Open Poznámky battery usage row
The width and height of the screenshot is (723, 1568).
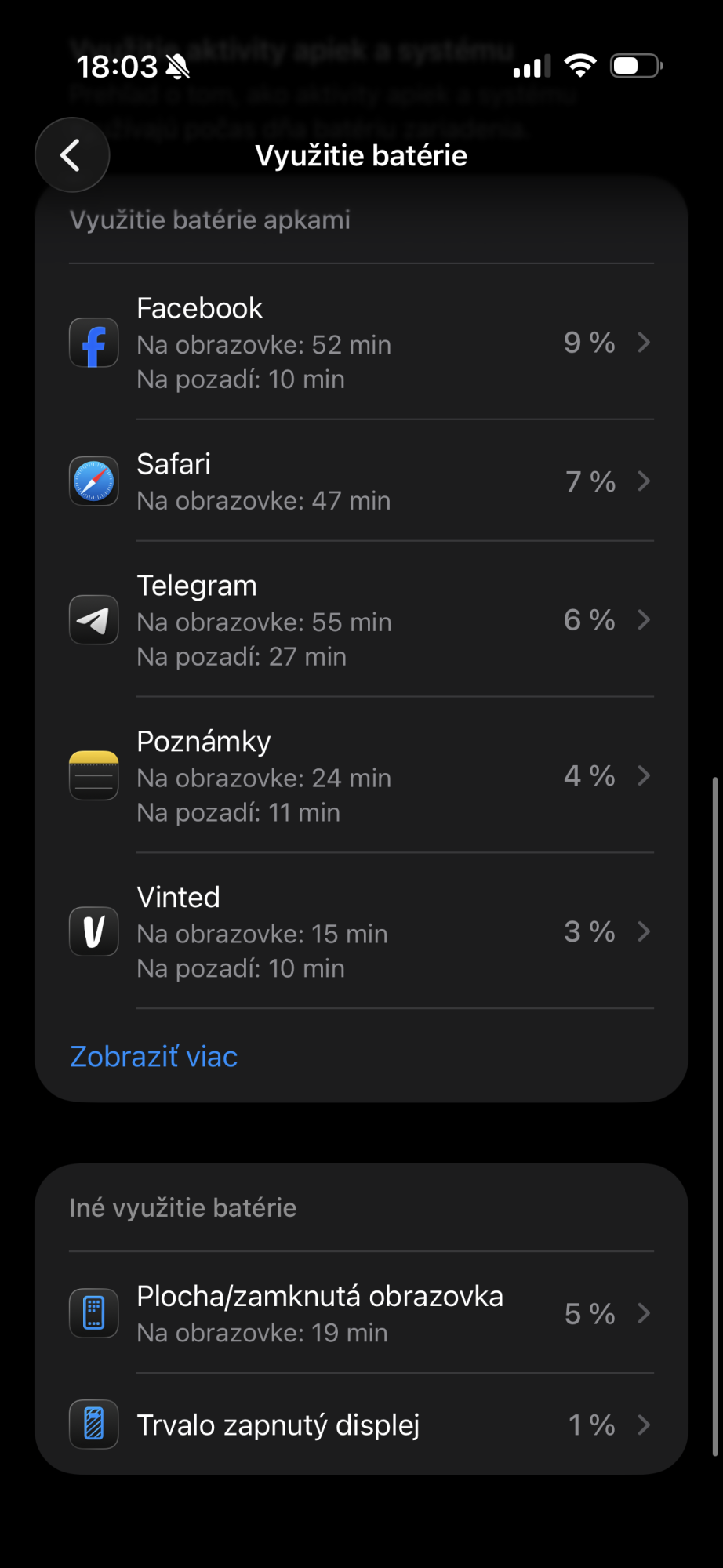point(361,775)
